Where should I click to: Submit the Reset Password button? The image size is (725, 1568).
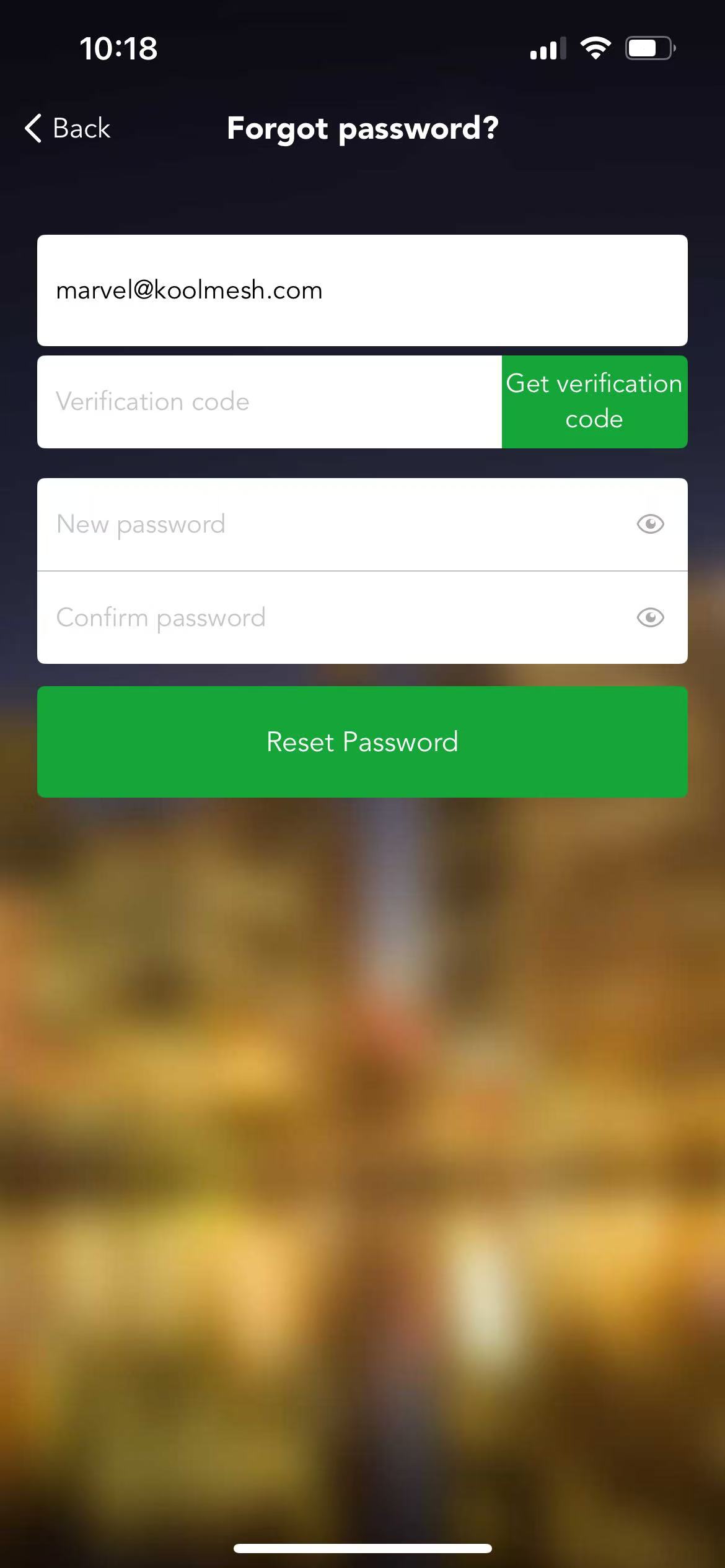point(362,741)
